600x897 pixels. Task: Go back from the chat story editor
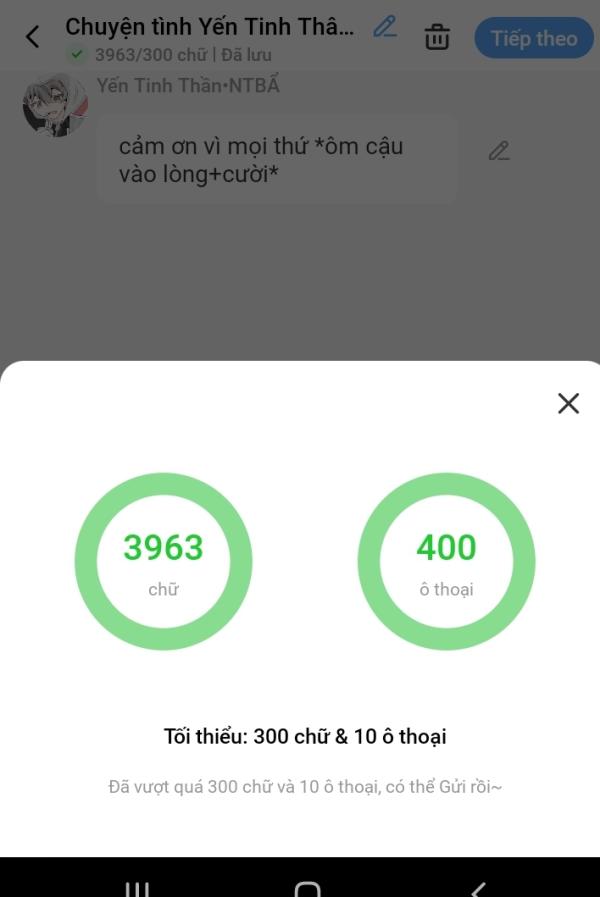point(32,38)
